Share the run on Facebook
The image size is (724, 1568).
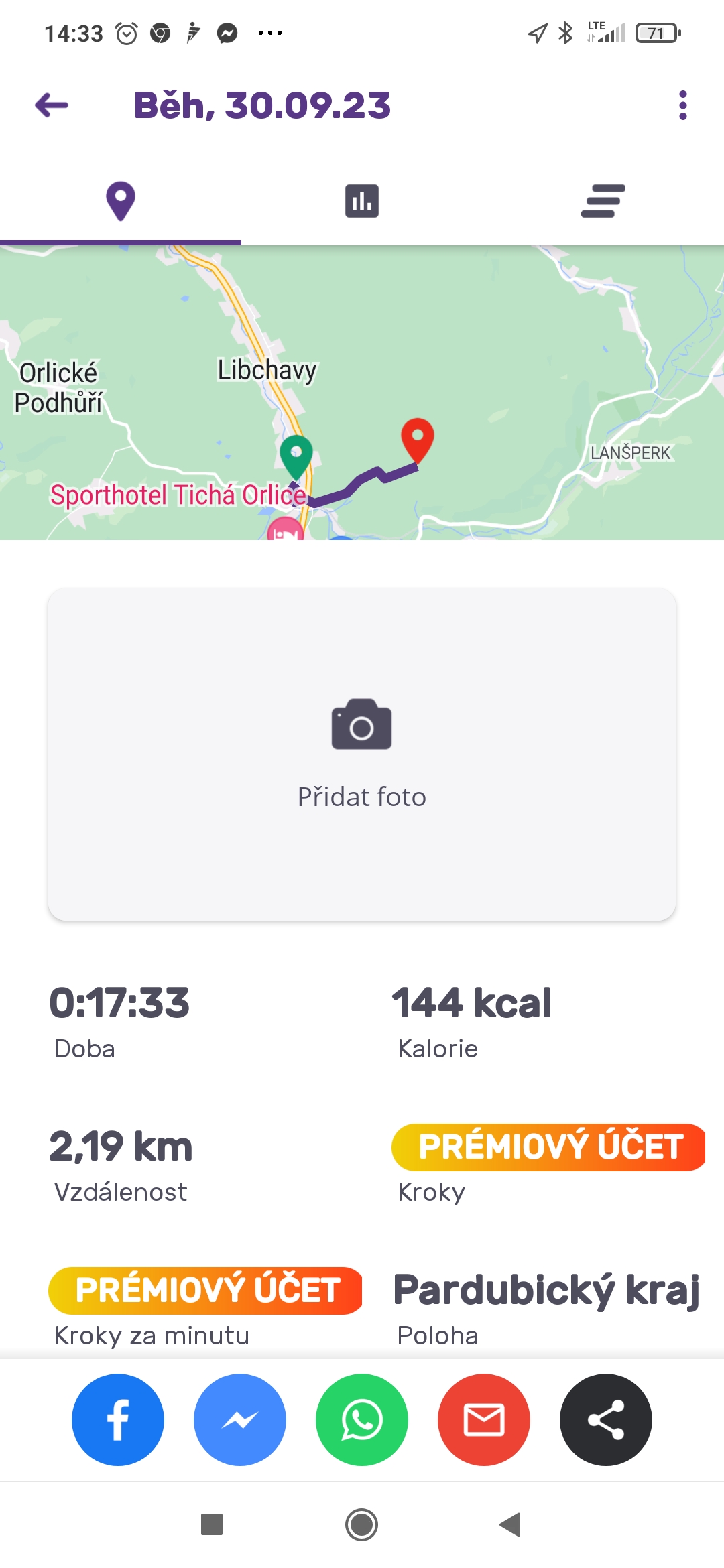coord(118,1420)
